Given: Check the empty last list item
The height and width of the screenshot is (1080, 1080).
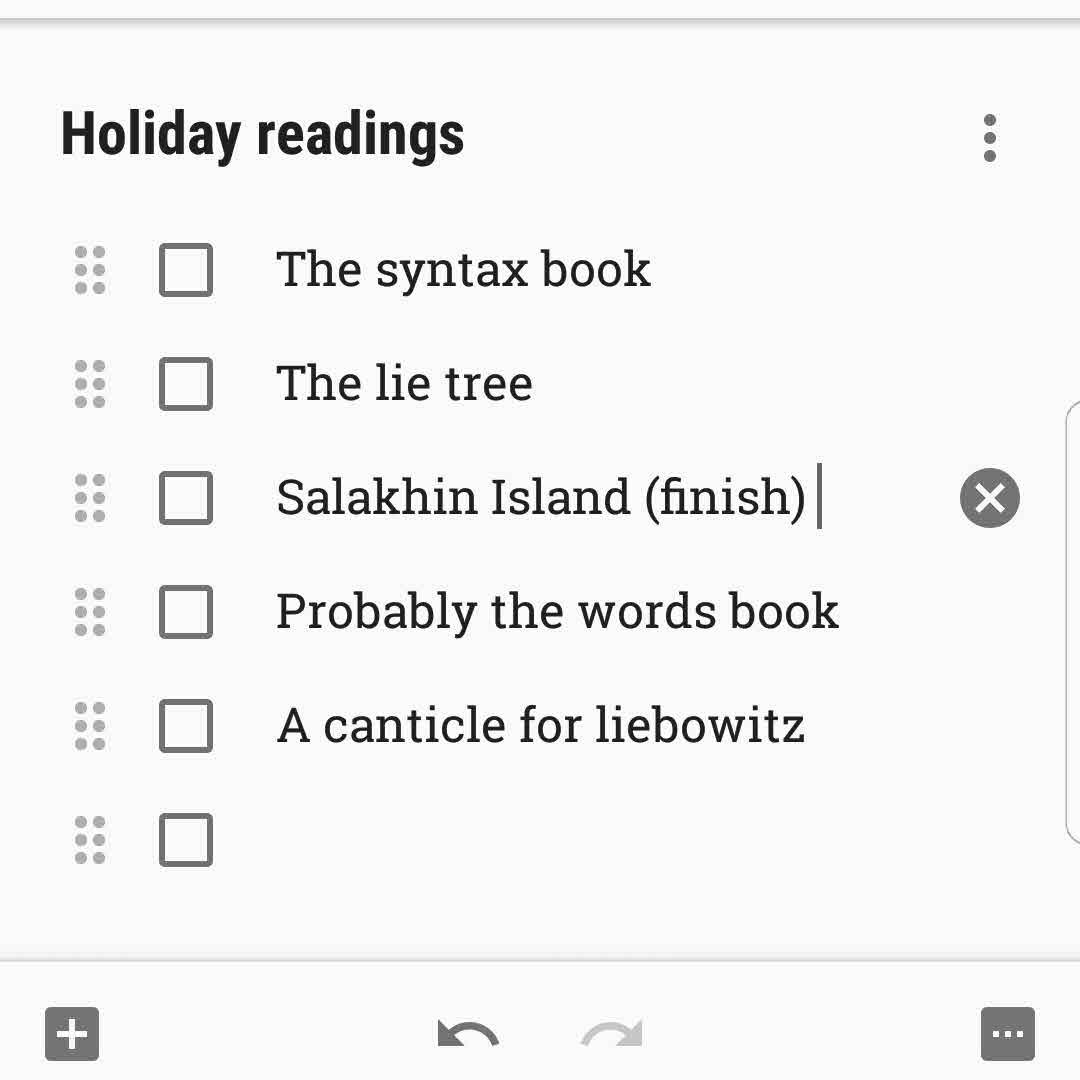Looking at the screenshot, I should pyautogui.click(x=186, y=840).
